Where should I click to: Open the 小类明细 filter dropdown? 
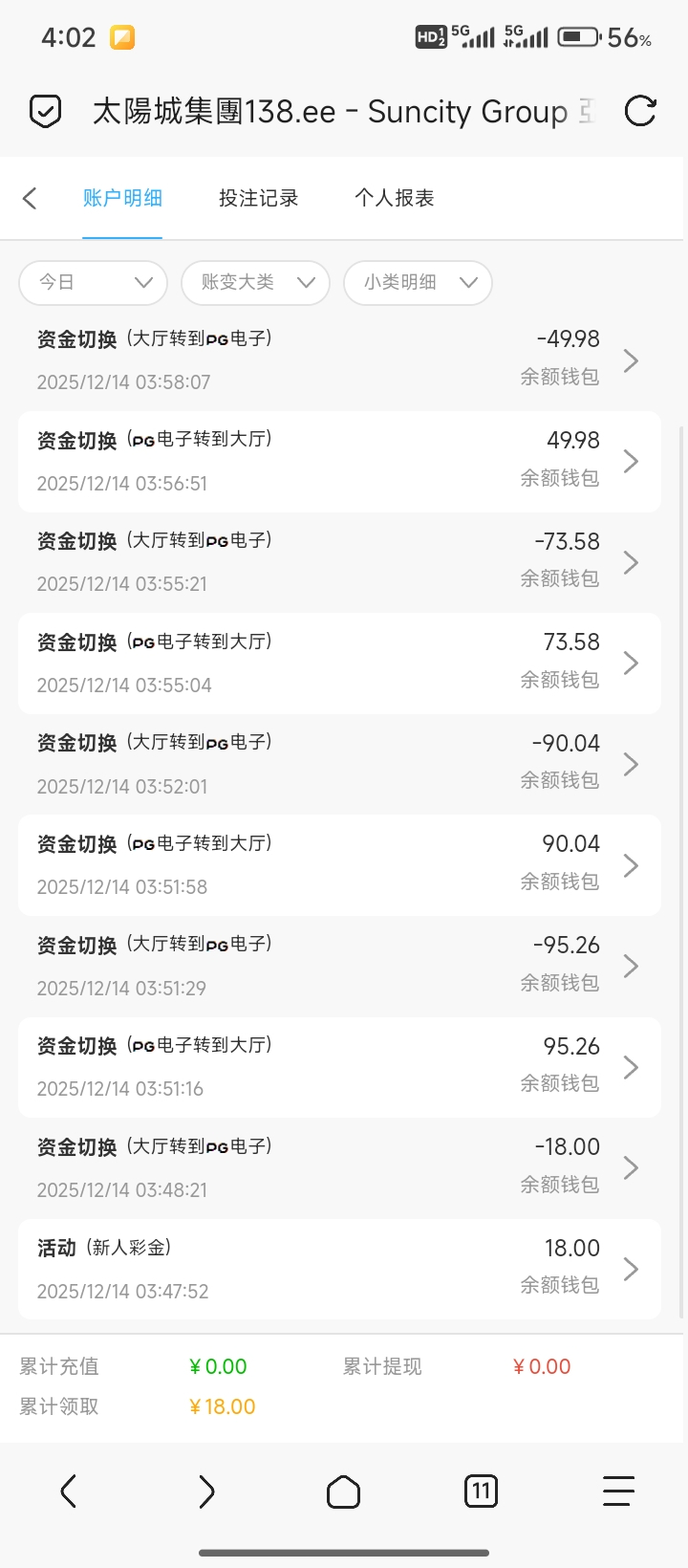point(419,282)
